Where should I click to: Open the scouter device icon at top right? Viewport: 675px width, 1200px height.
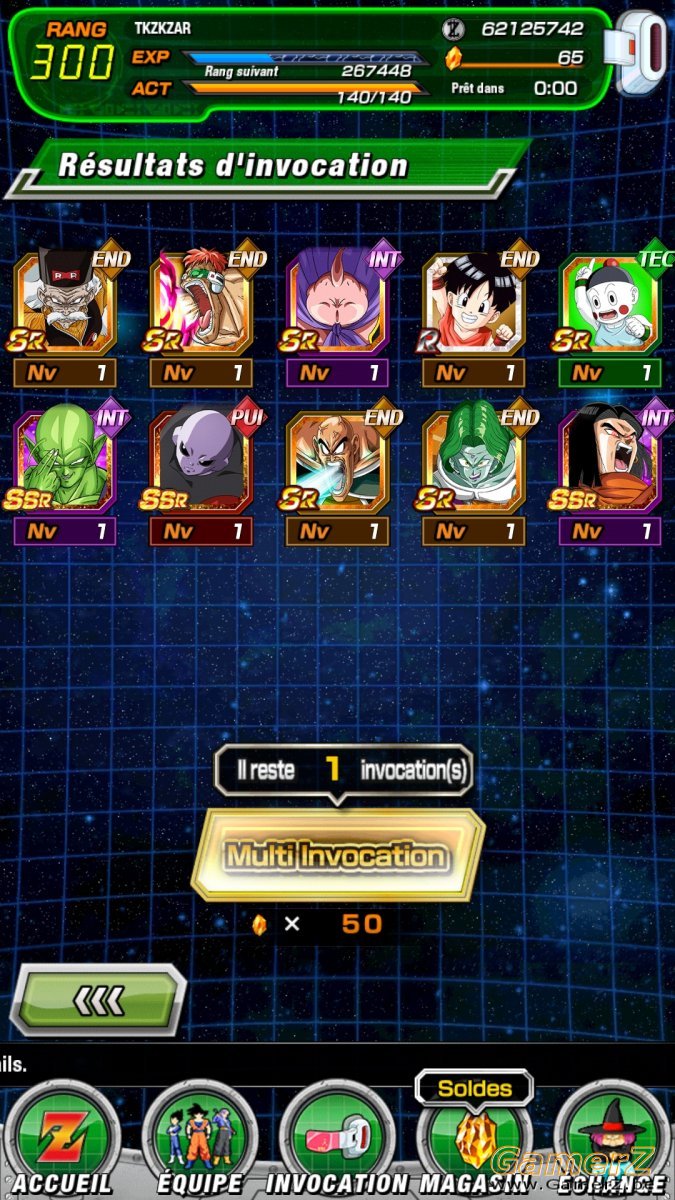tap(642, 53)
